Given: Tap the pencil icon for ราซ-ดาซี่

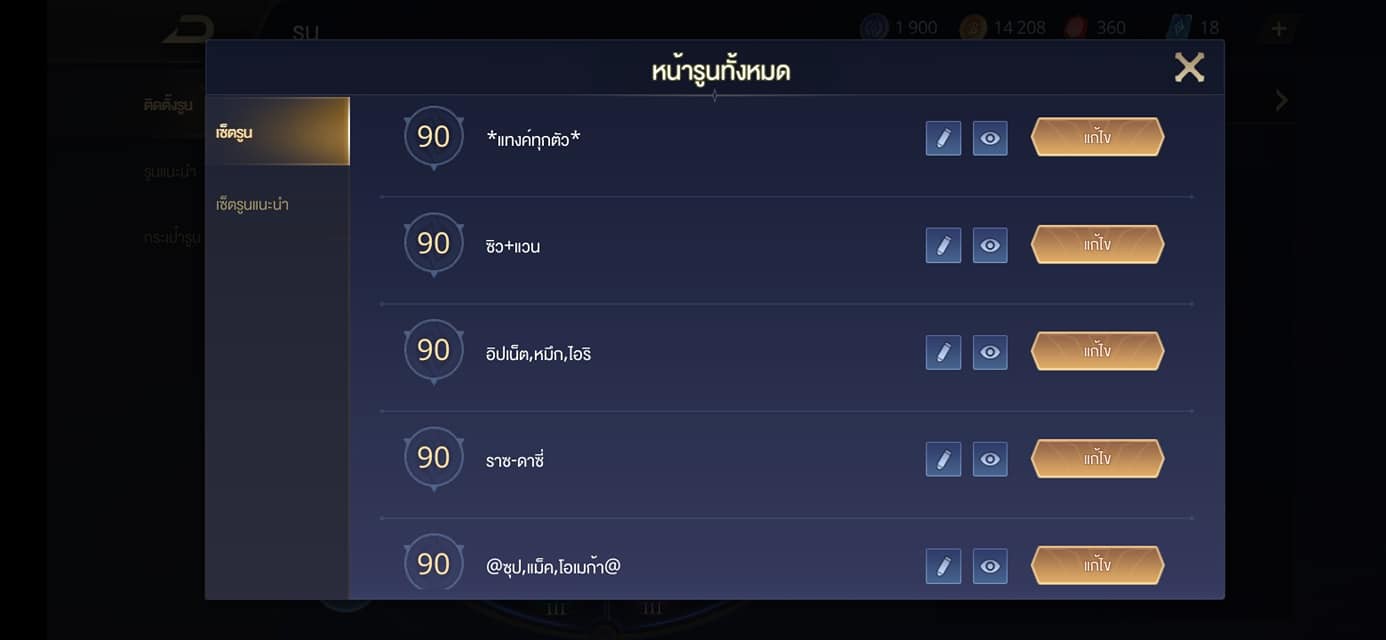Looking at the screenshot, I should [x=943, y=459].
